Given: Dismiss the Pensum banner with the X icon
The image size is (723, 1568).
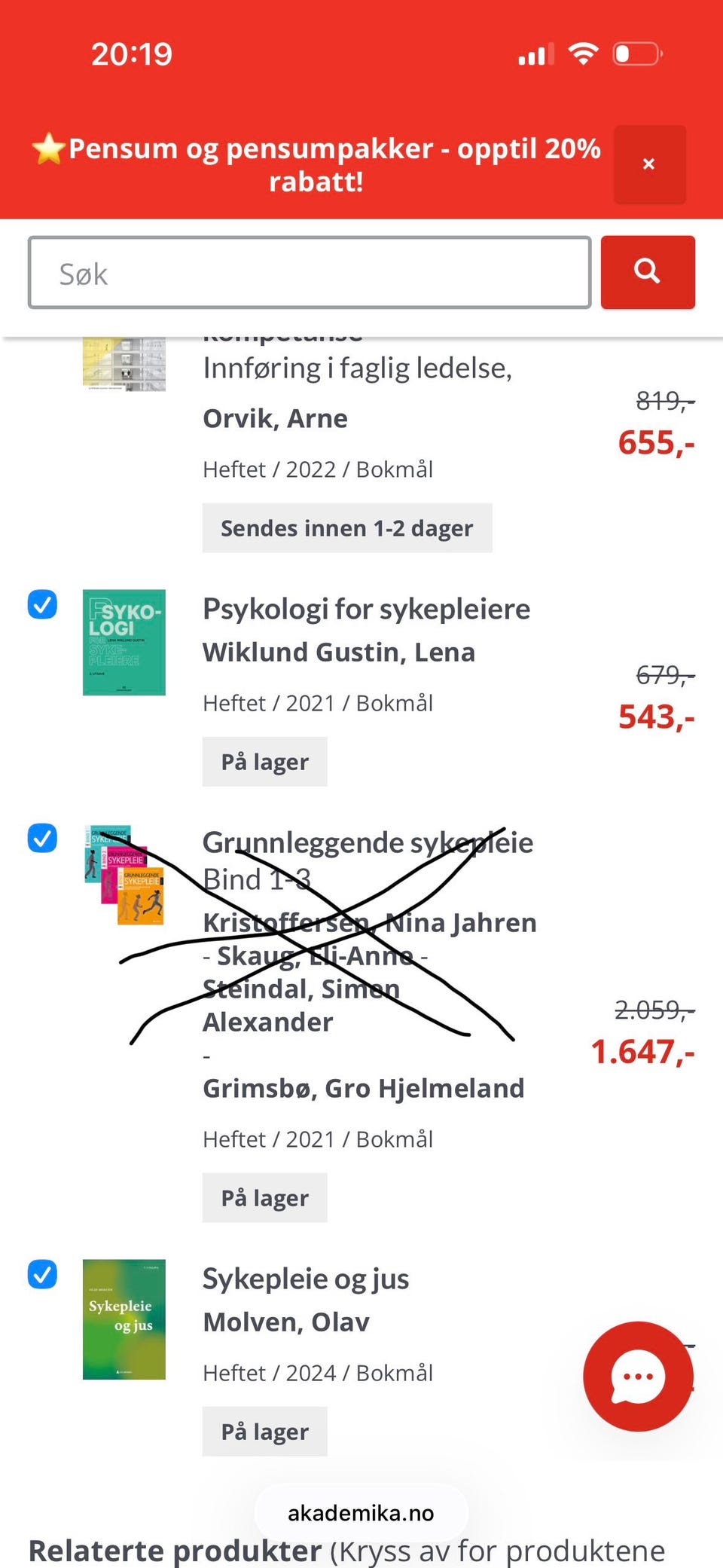Looking at the screenshot, I should pyautogui.click(x=648, y=164).
